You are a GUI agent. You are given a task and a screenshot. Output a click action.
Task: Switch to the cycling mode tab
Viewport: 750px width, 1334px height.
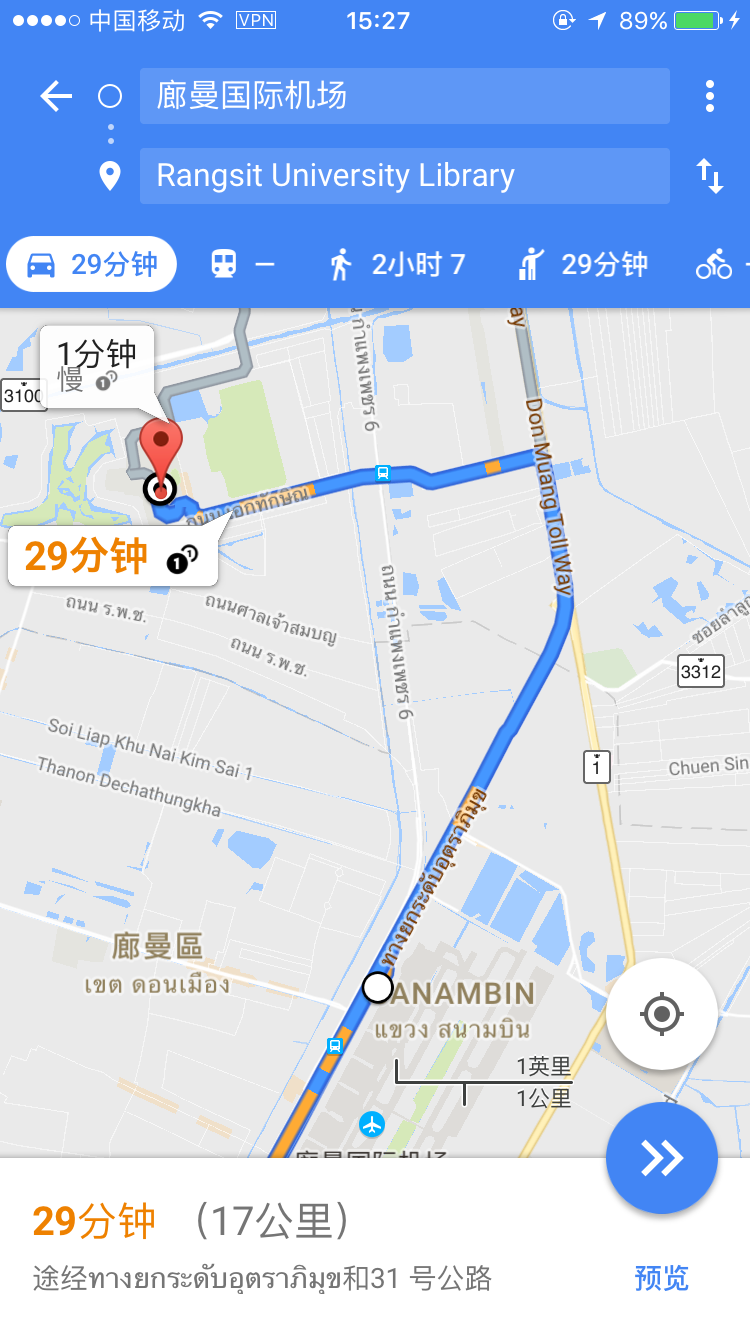[x=718, y=265]
